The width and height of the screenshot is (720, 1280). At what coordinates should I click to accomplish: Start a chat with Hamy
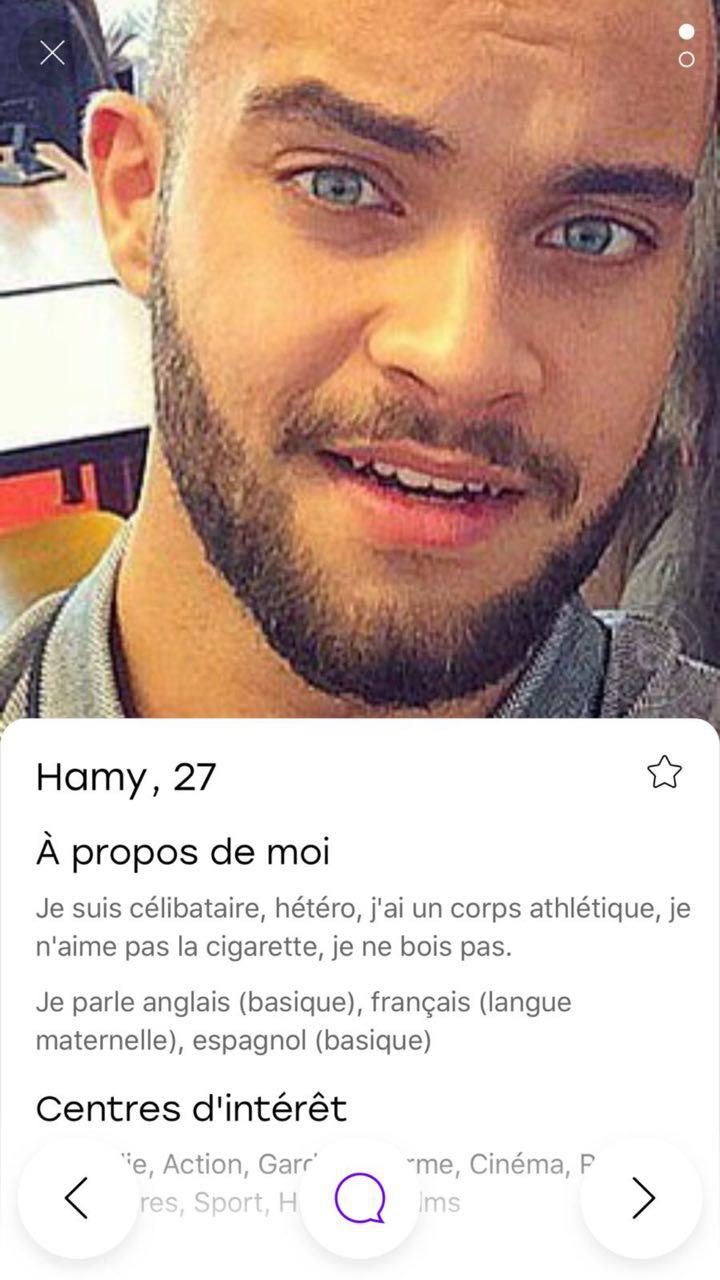360,1197
